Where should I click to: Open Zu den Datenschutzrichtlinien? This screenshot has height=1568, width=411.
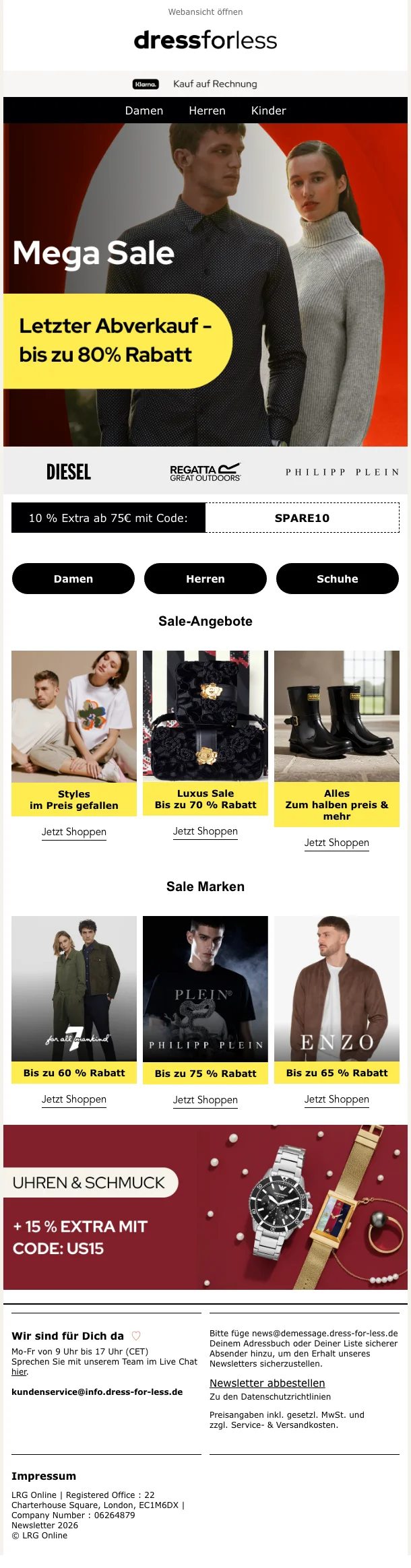(270, 1397)
